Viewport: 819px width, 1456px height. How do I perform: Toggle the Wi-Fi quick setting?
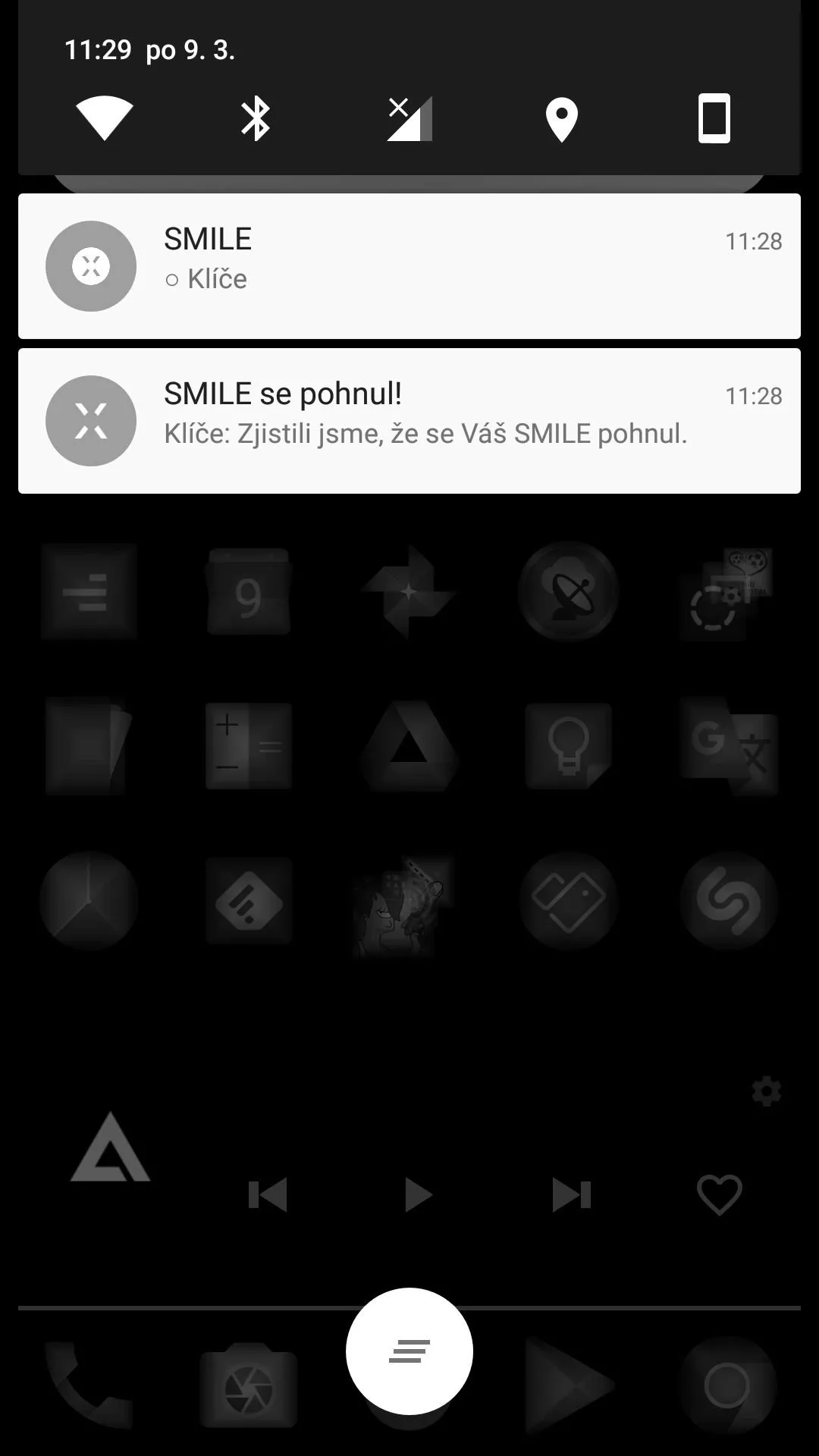pos(105,118)
